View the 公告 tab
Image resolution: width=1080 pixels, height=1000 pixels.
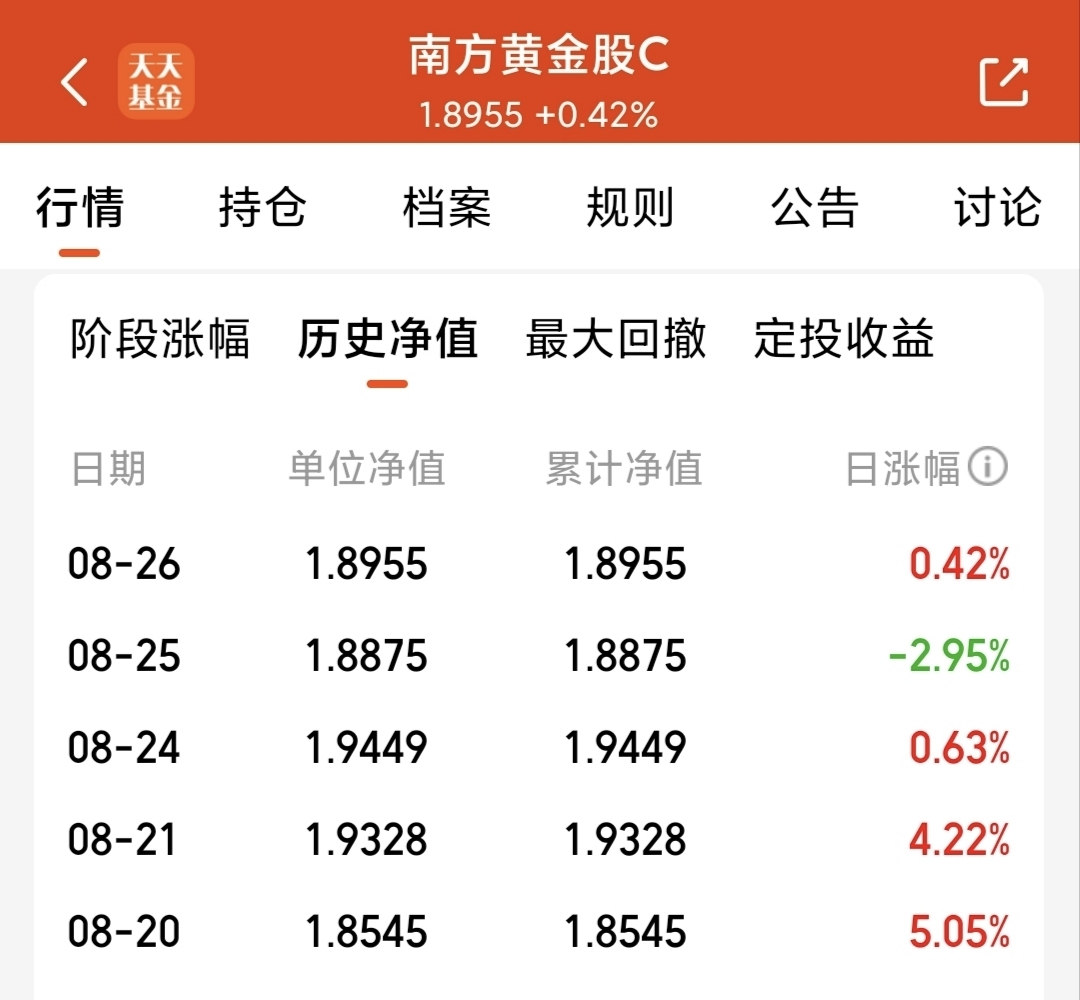pyautogui.click(x=814, y=207)
